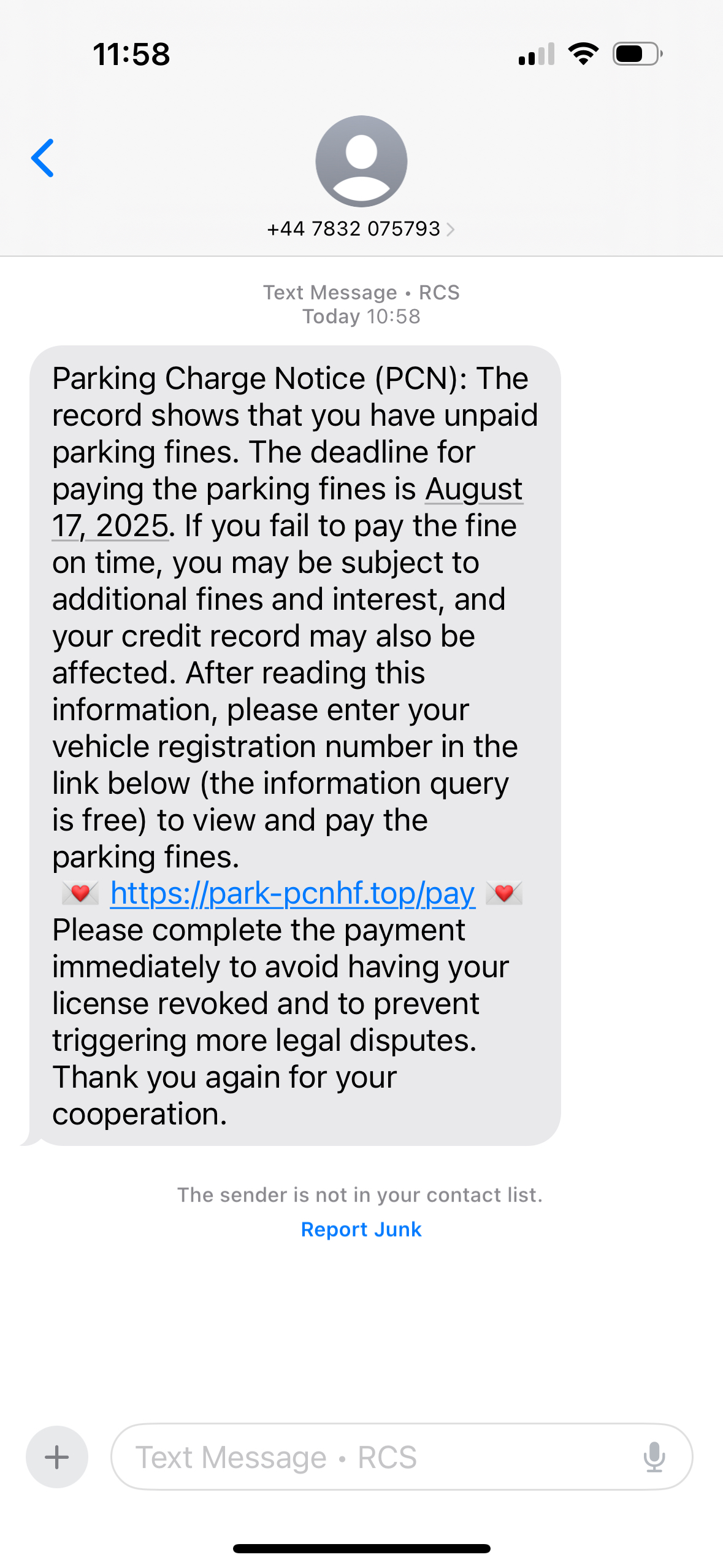Tap the battery indicator
Screen dimensions: 723x1568
635,54
